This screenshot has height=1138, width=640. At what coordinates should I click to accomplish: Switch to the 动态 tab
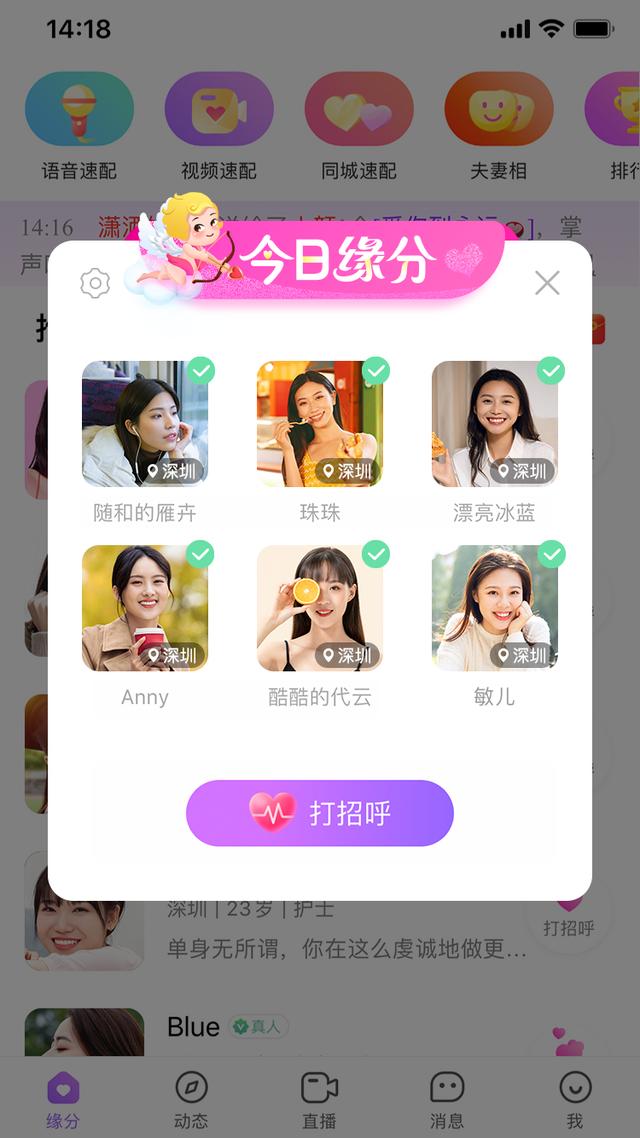click(191, 1099)
